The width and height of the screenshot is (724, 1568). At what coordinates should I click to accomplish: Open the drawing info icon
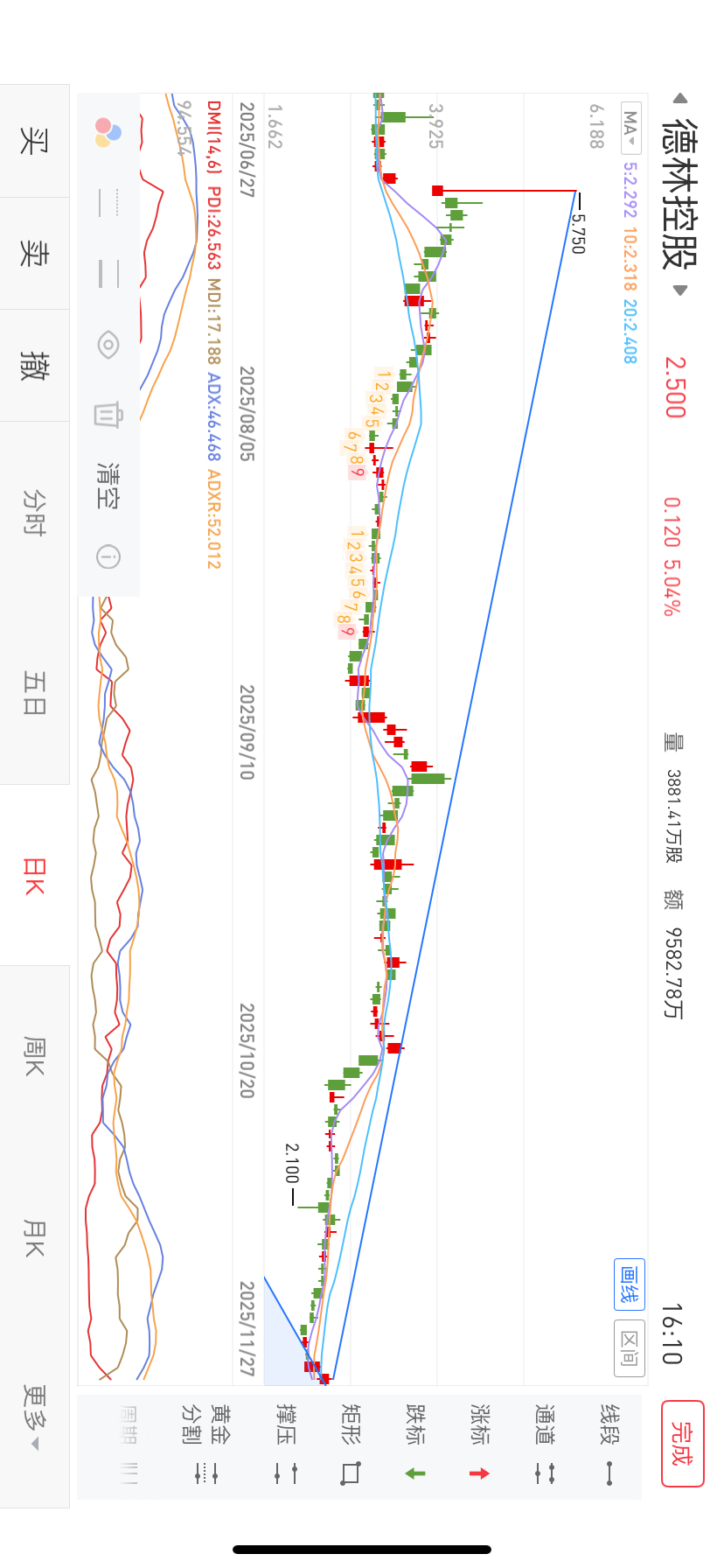pyautogui.click(x=108, y=556)
